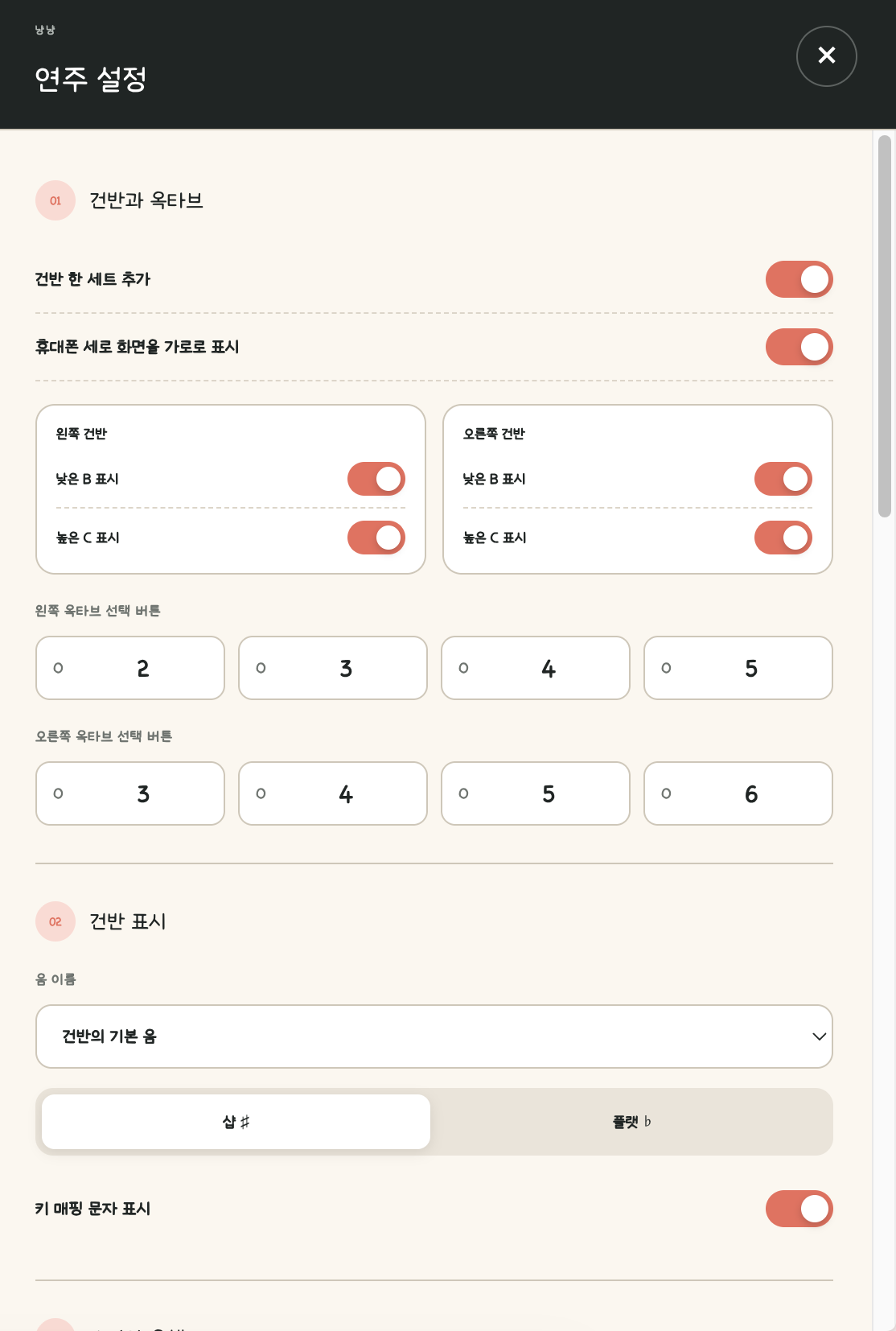This screenshot has width=896, height=1331.
Task: Turn off 키 매핑 문자 표시
Action: [799, 1209]
